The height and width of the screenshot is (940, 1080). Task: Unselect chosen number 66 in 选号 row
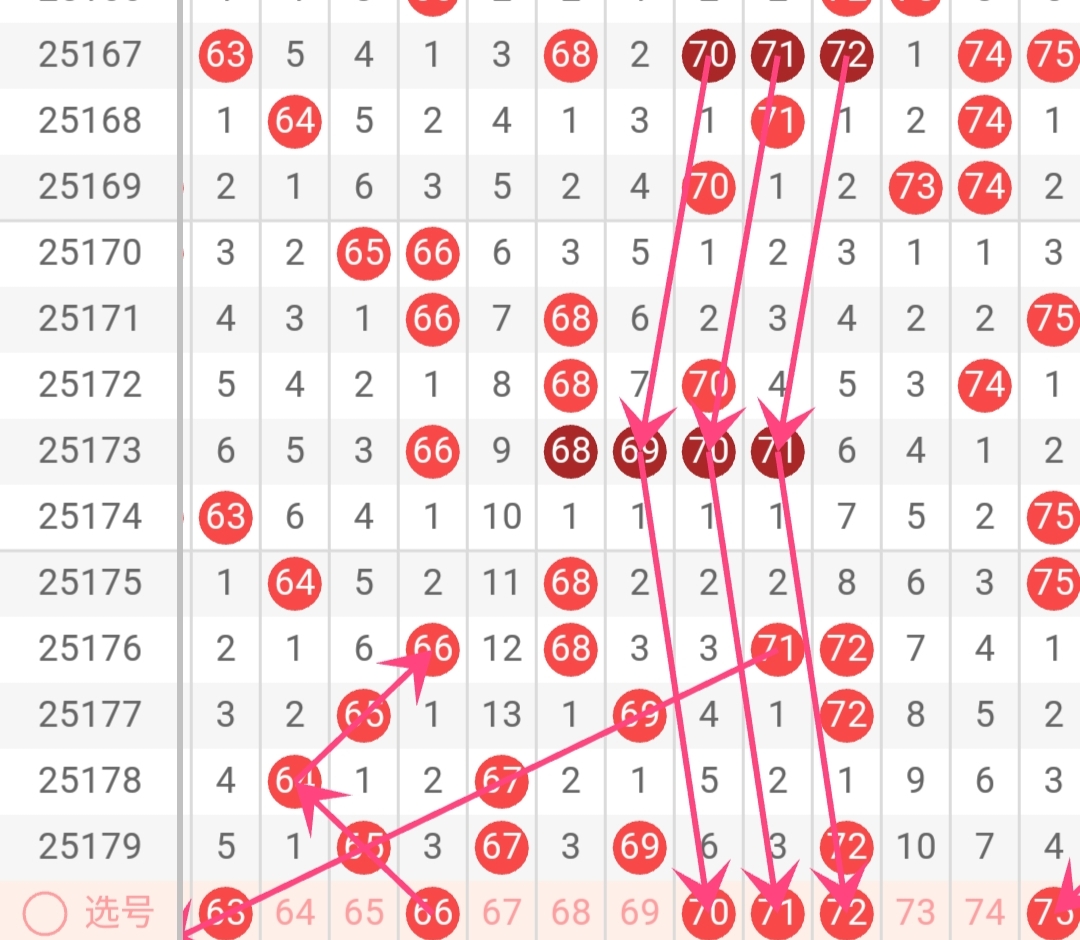[x=433, y=912]
